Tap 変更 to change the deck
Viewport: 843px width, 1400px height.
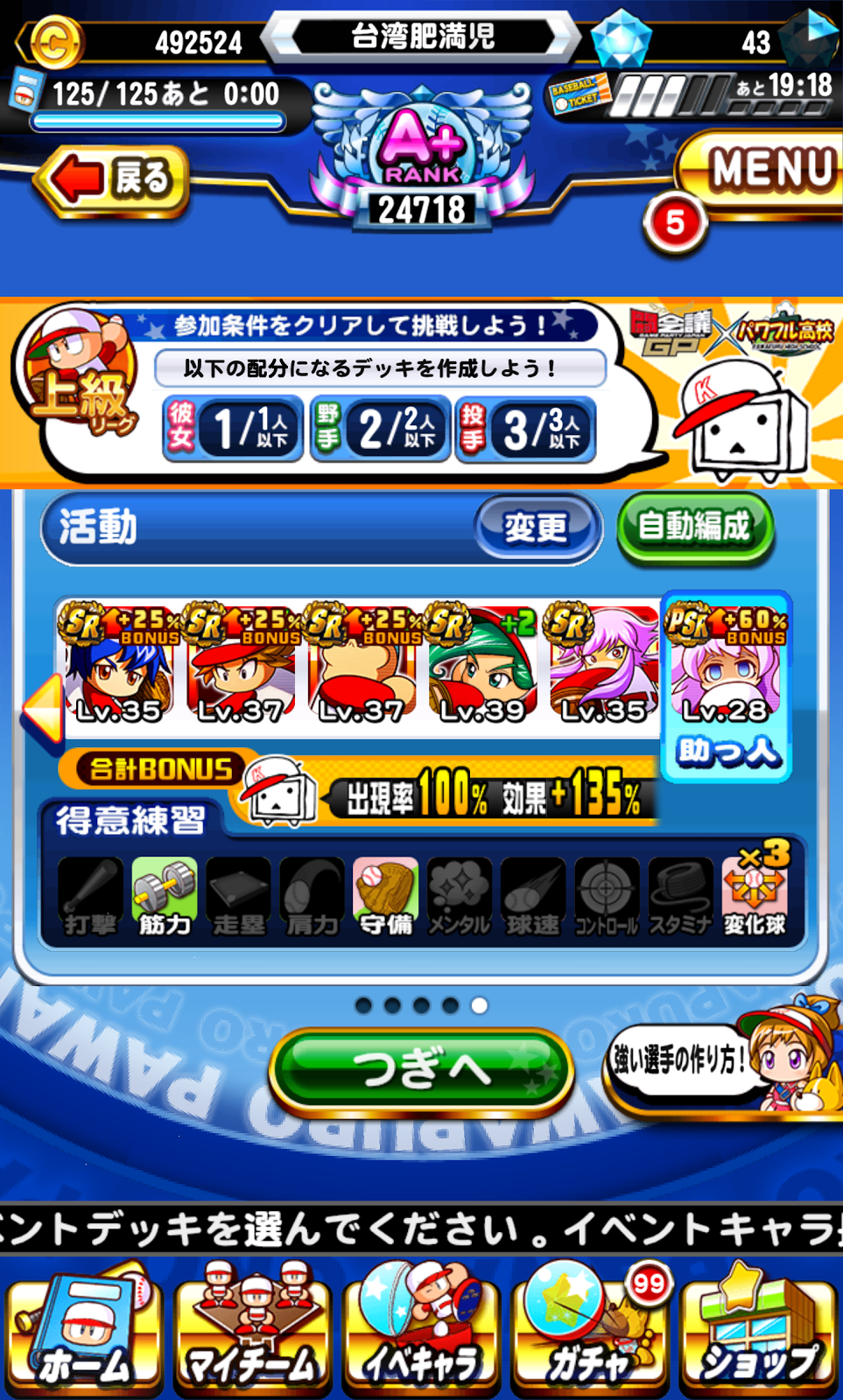click(x=536, y=528)
